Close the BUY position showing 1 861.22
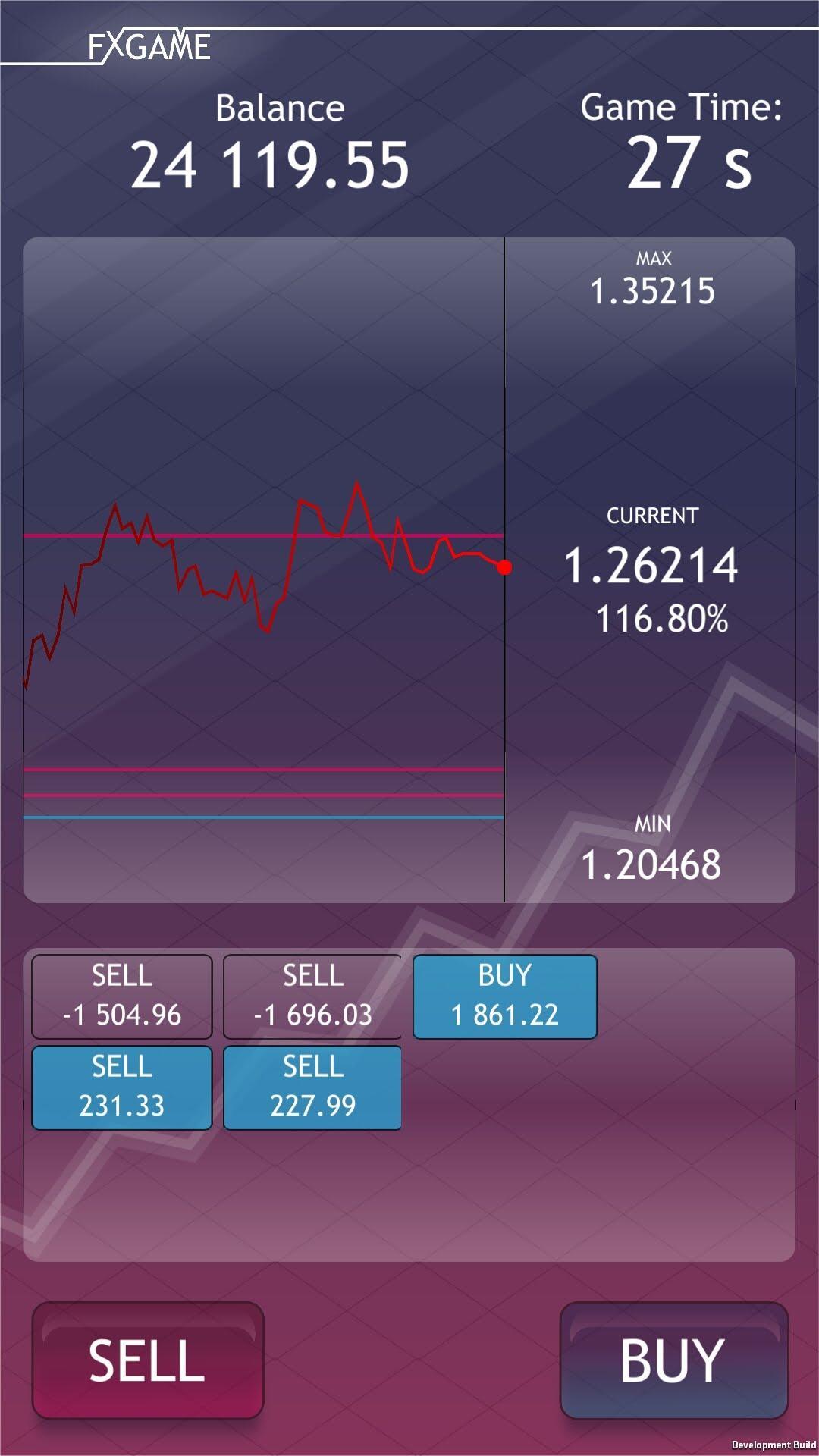 [505, 996]
